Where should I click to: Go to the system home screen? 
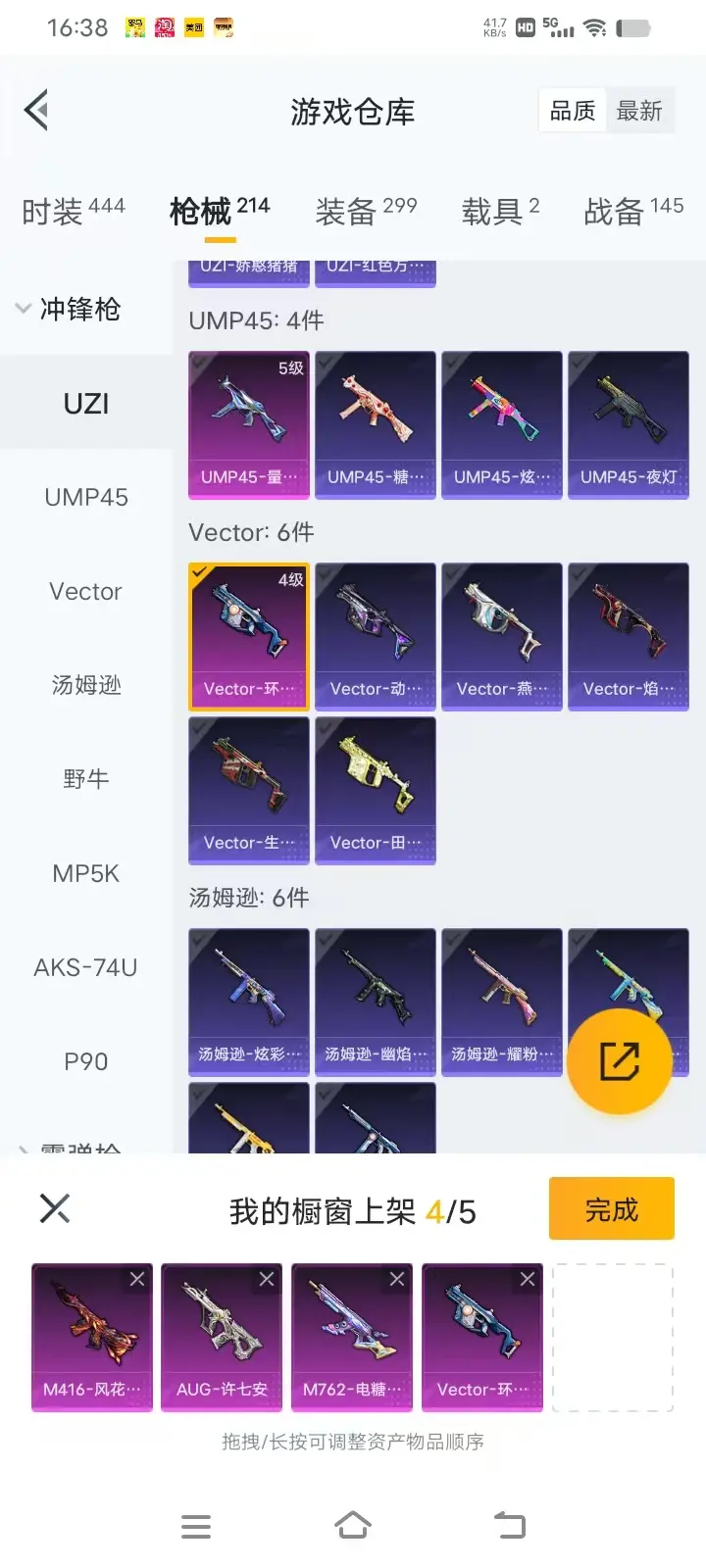click(353, 1526)
